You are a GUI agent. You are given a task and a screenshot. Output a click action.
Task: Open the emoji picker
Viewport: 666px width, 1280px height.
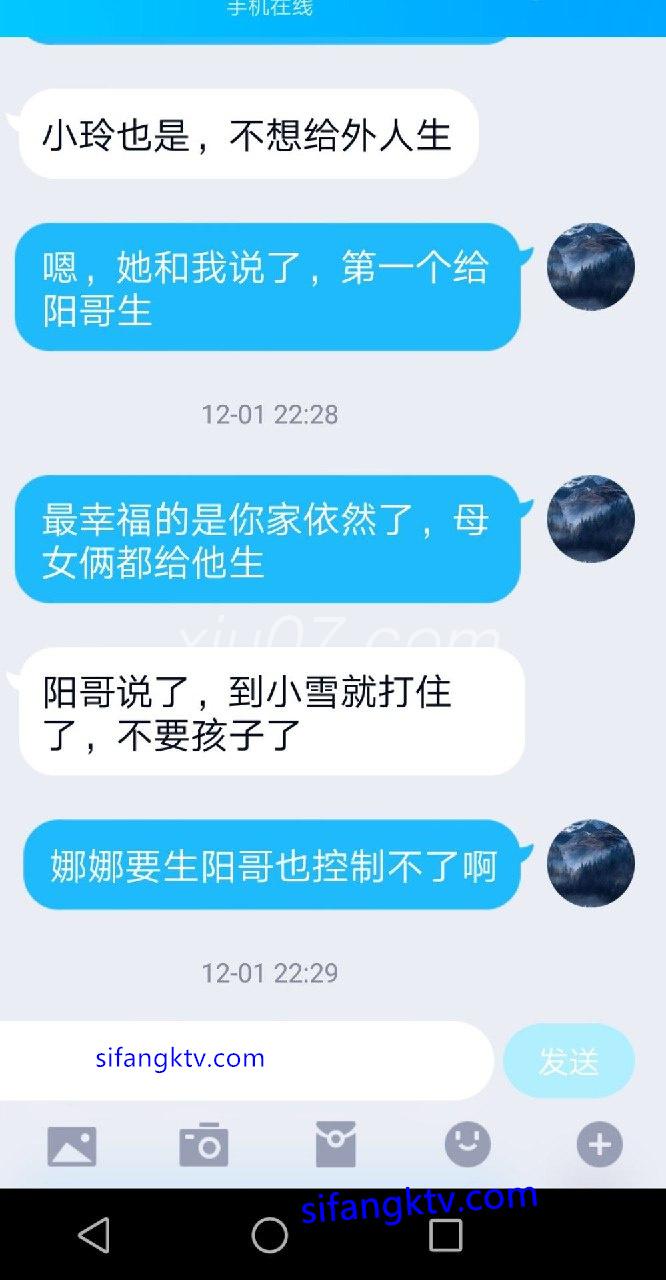(467, 1145)
